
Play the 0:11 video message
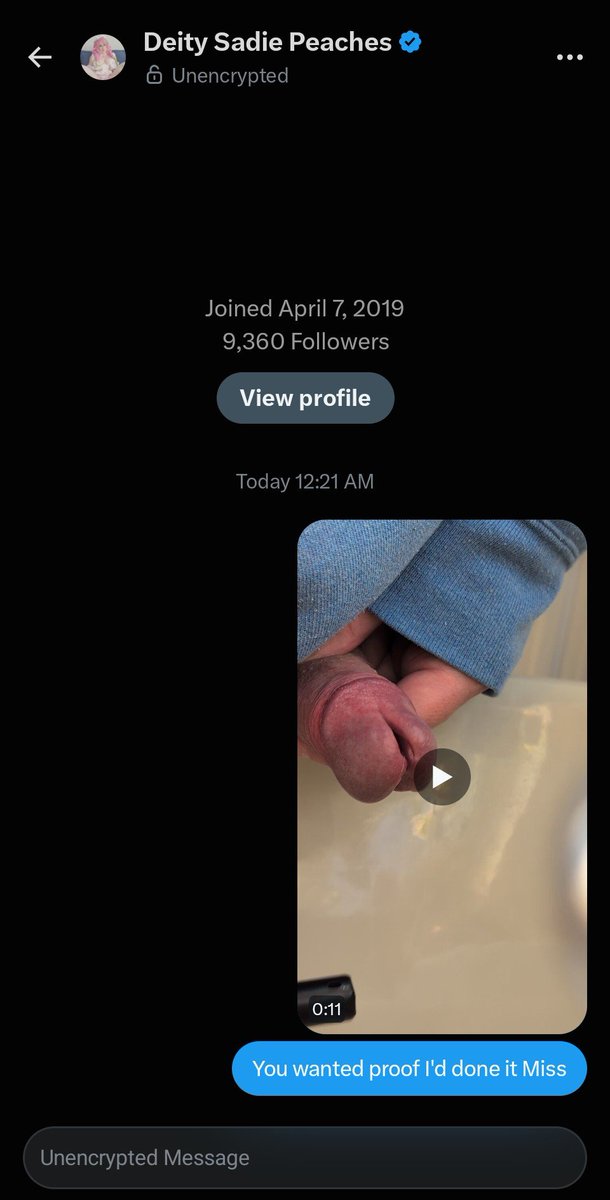click(442, 777)
